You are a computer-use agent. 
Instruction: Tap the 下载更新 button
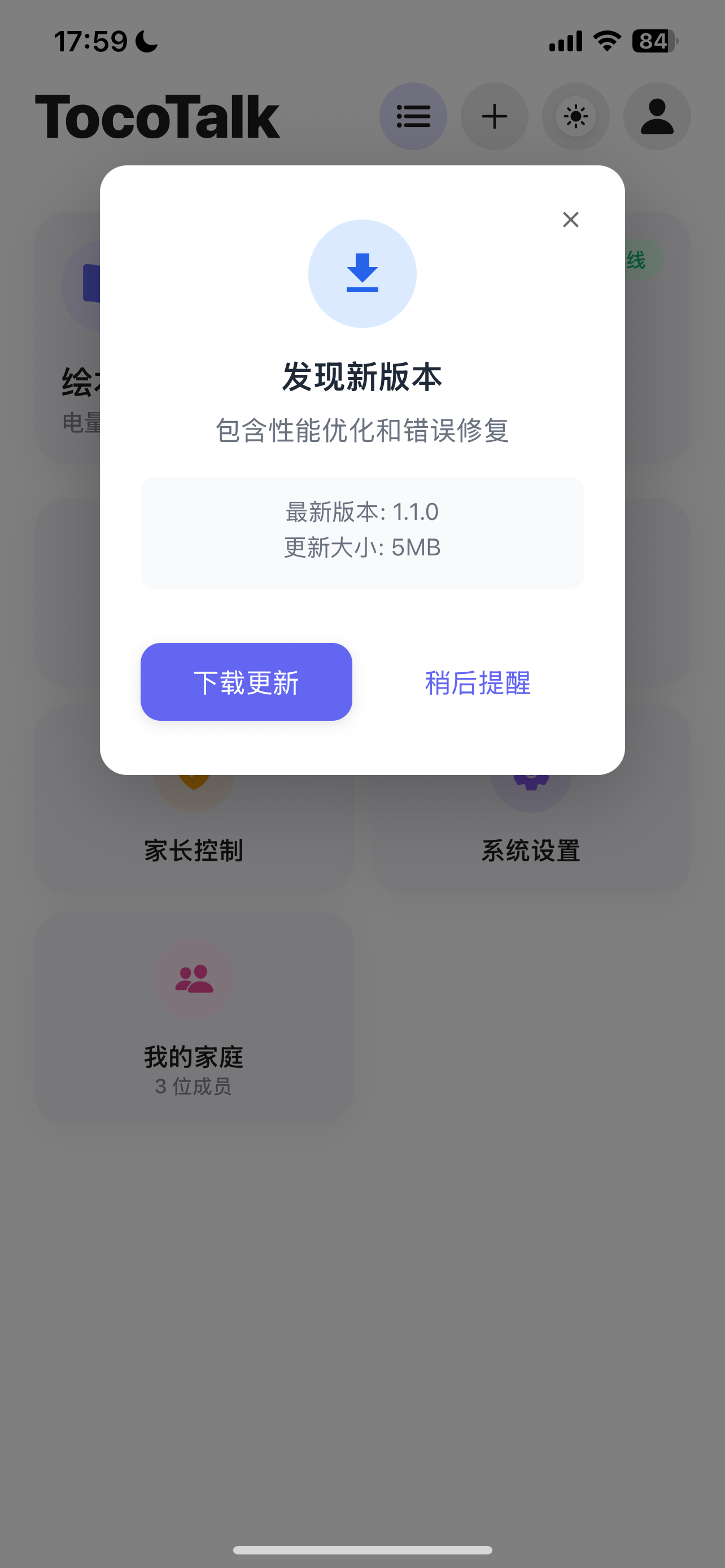[x=246, y=682]
